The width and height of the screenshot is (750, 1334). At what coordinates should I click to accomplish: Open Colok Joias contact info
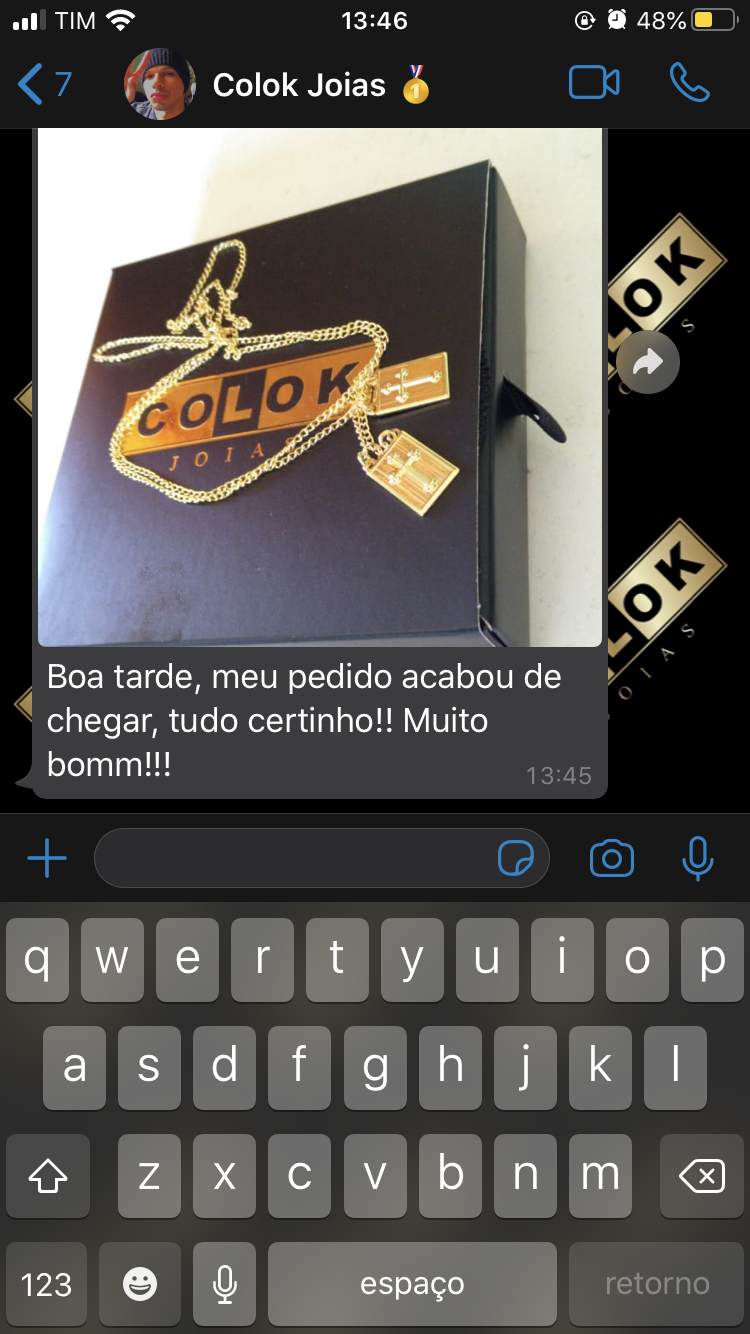click(x=298, y=85)
